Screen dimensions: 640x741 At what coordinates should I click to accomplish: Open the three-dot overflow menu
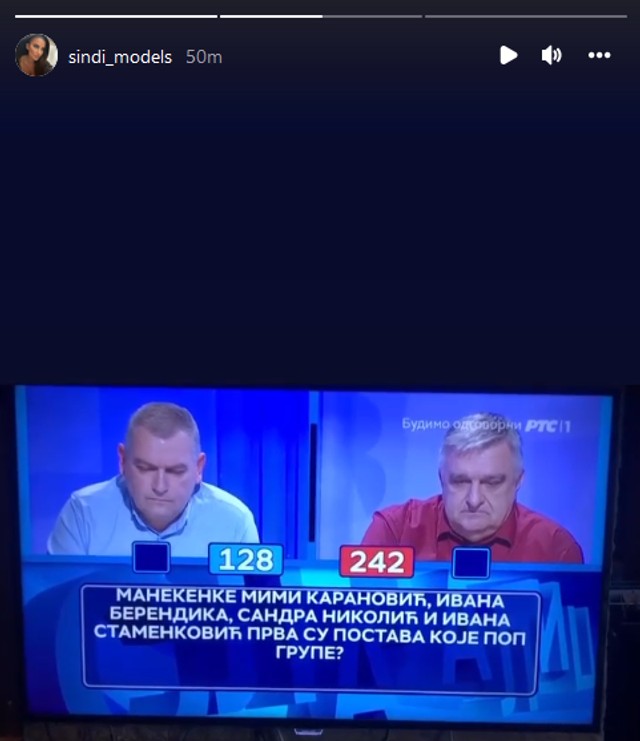pyautogui.click(x=599, y=55)
